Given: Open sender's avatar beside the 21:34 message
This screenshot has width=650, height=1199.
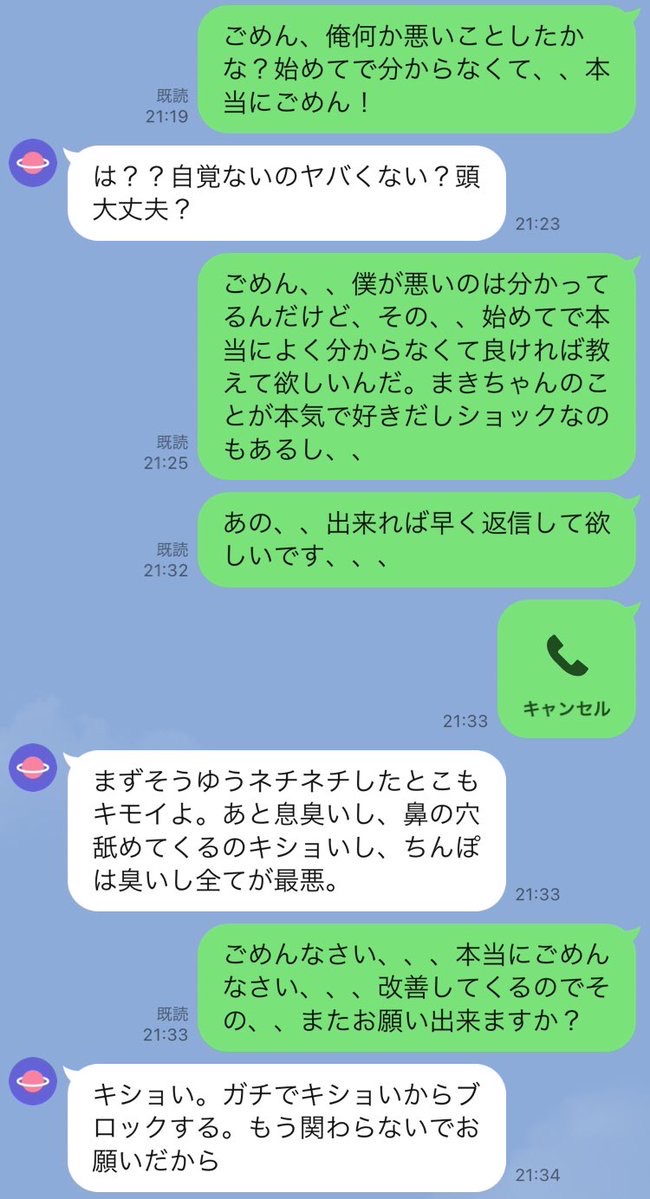Looking at the screenshot, I should tap(33, 1081).
